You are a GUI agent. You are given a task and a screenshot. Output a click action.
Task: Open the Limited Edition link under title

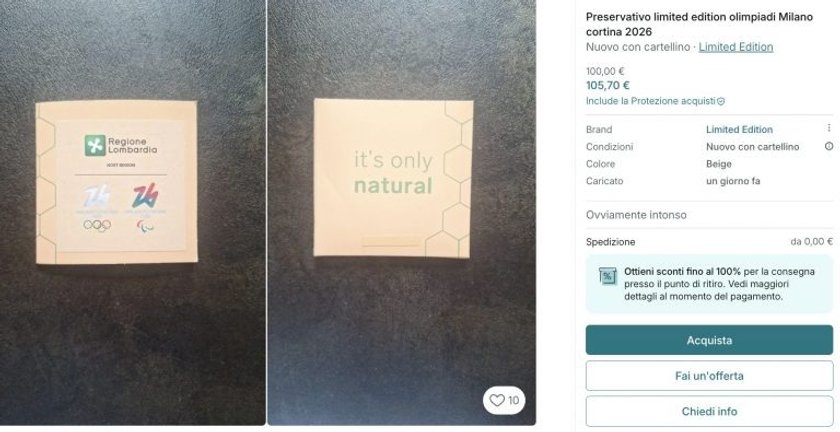click(735, 47)
